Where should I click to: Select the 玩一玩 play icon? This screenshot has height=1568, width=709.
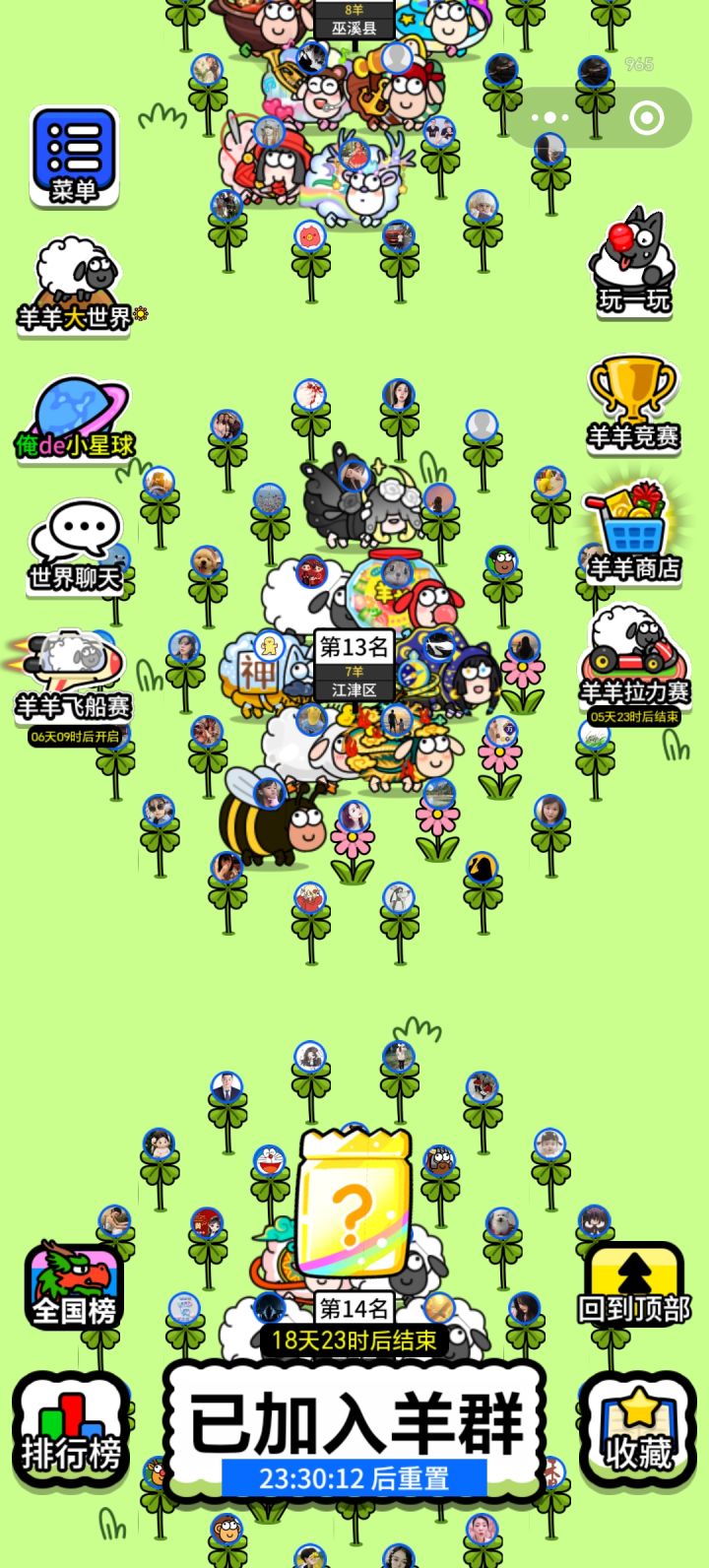(x=630, y=271)
